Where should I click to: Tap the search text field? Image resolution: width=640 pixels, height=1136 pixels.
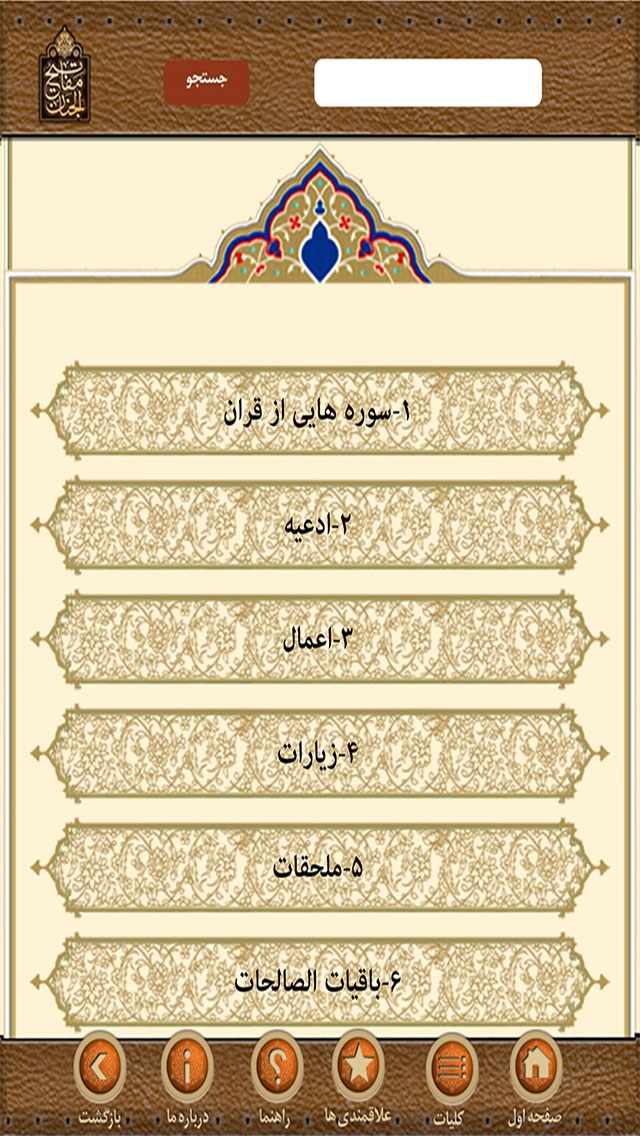point(428,83)
